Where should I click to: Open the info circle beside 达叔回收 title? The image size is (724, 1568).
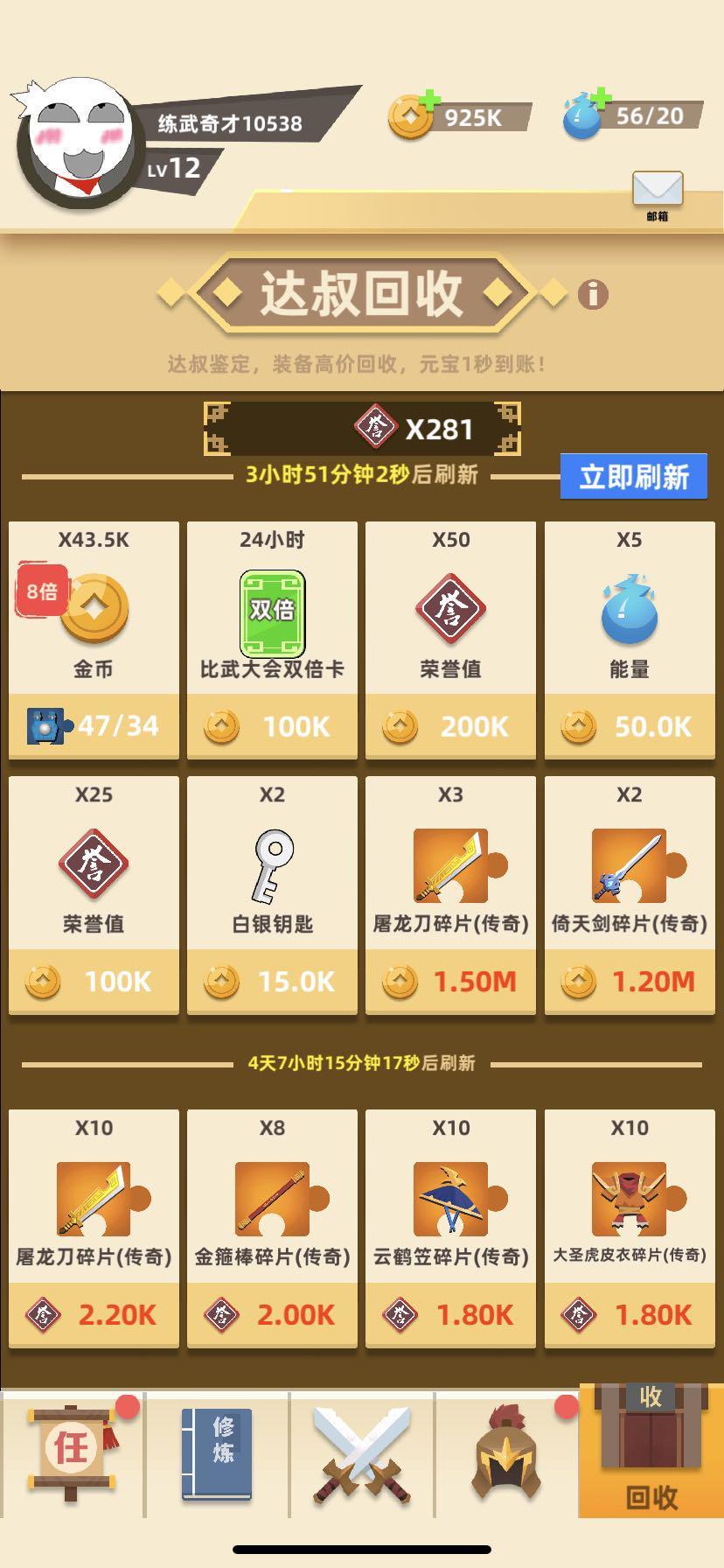(x=594, y=295)
